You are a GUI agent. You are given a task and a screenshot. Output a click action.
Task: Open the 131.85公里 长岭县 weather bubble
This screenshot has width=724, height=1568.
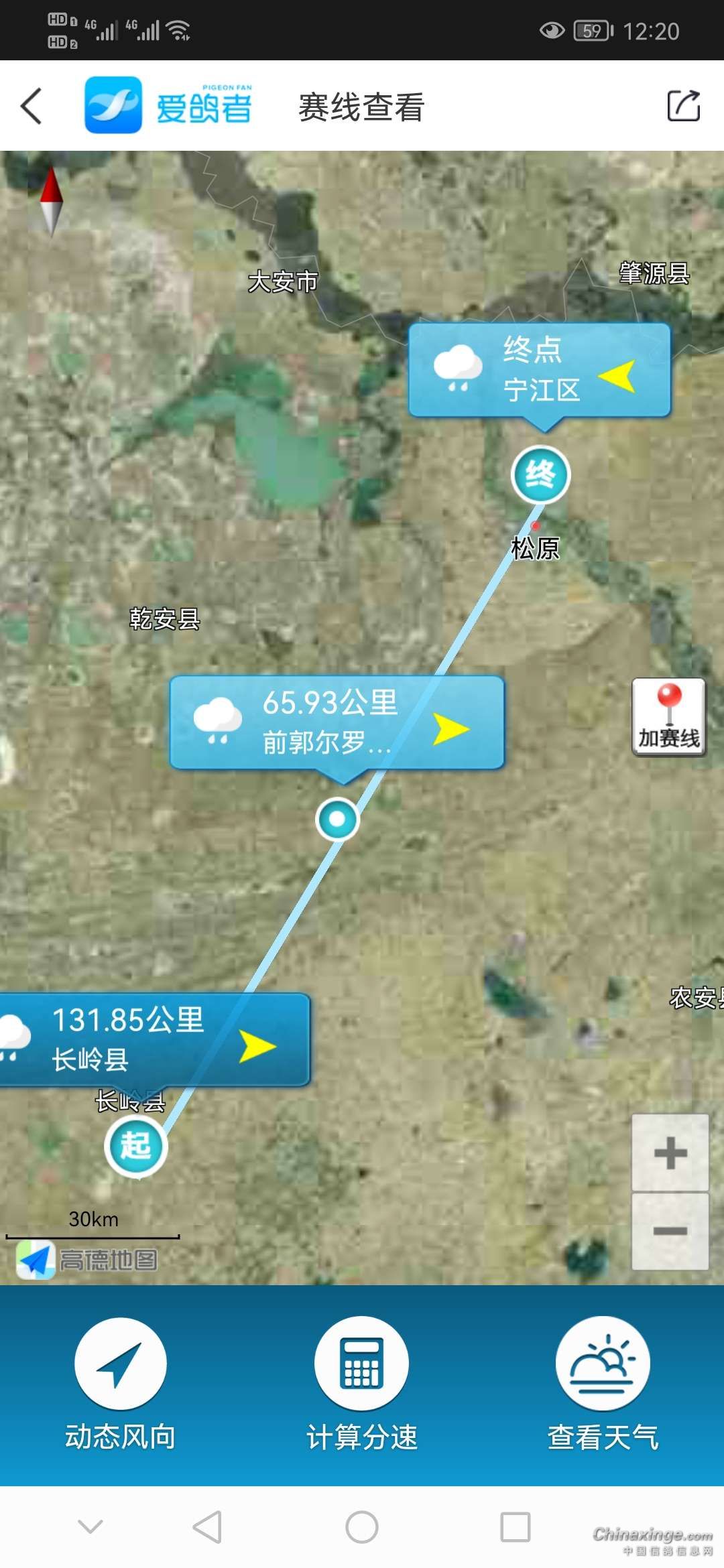click(154, 1040)
